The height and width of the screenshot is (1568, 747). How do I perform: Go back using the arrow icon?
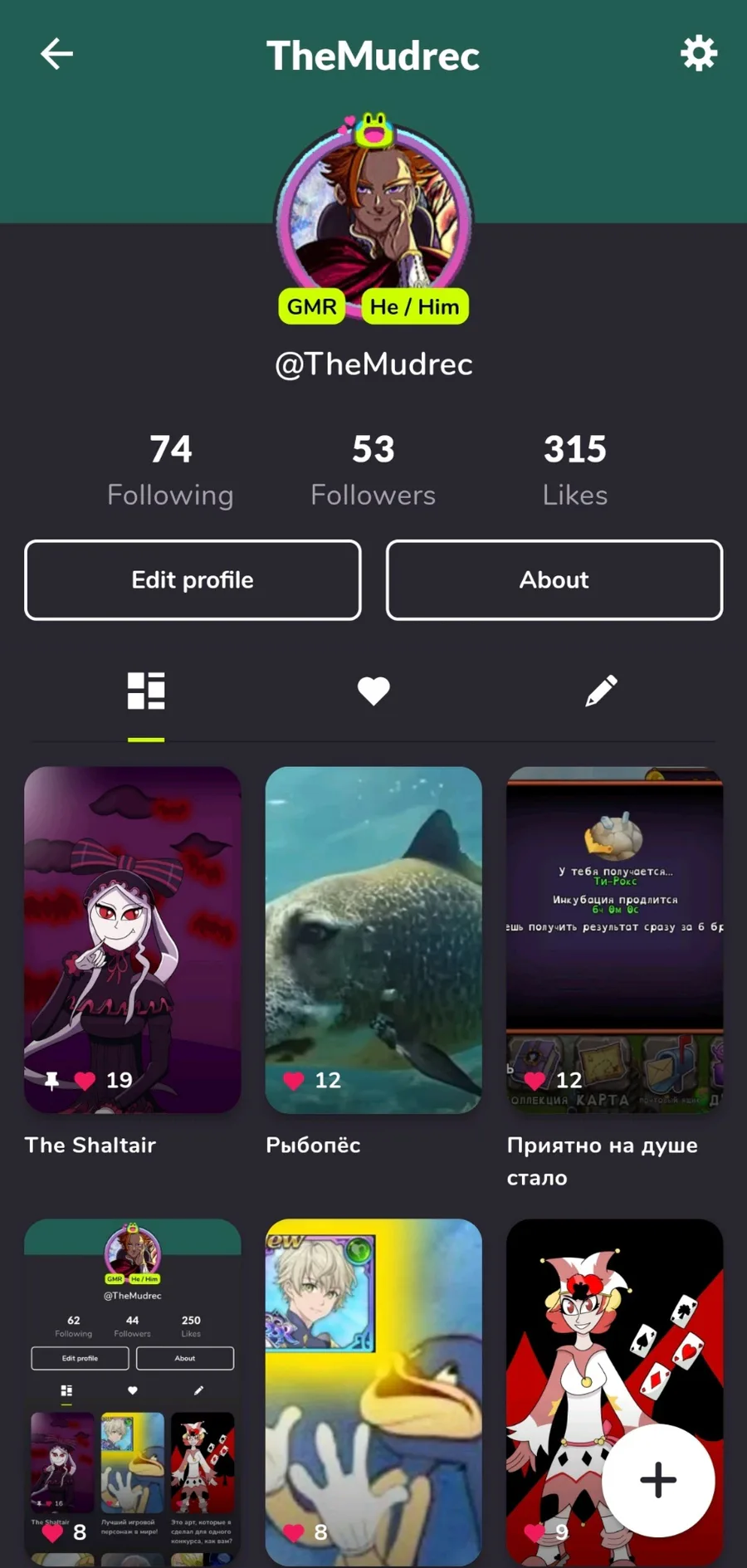[56, 55]
